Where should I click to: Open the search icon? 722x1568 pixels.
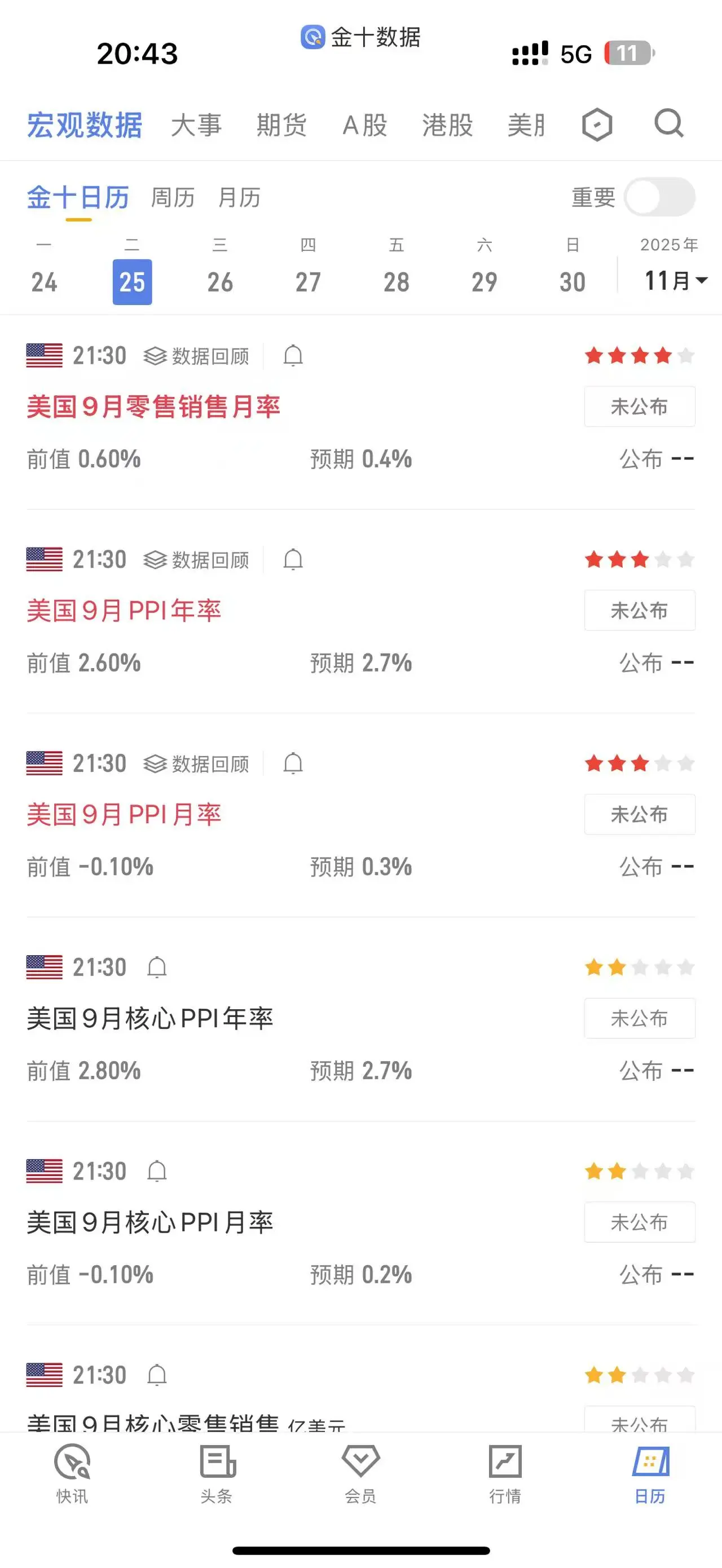(668, 123)
